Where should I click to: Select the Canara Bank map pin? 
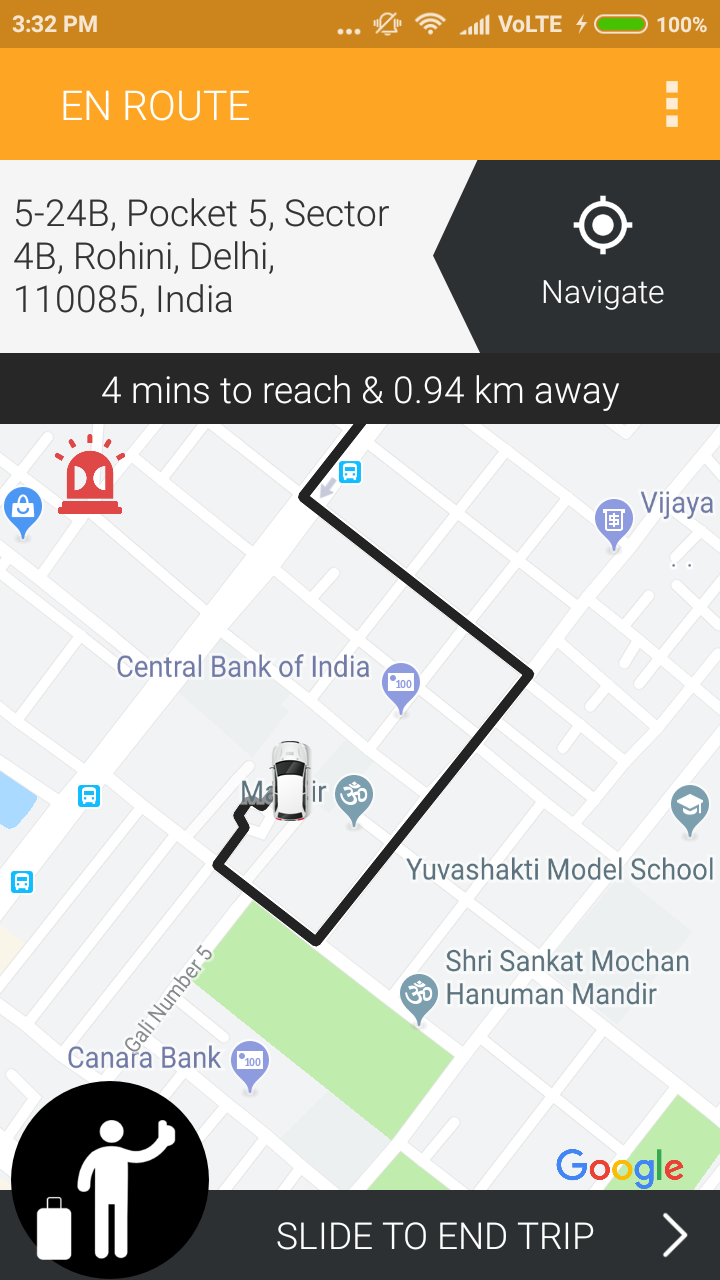click(248, 1062)
